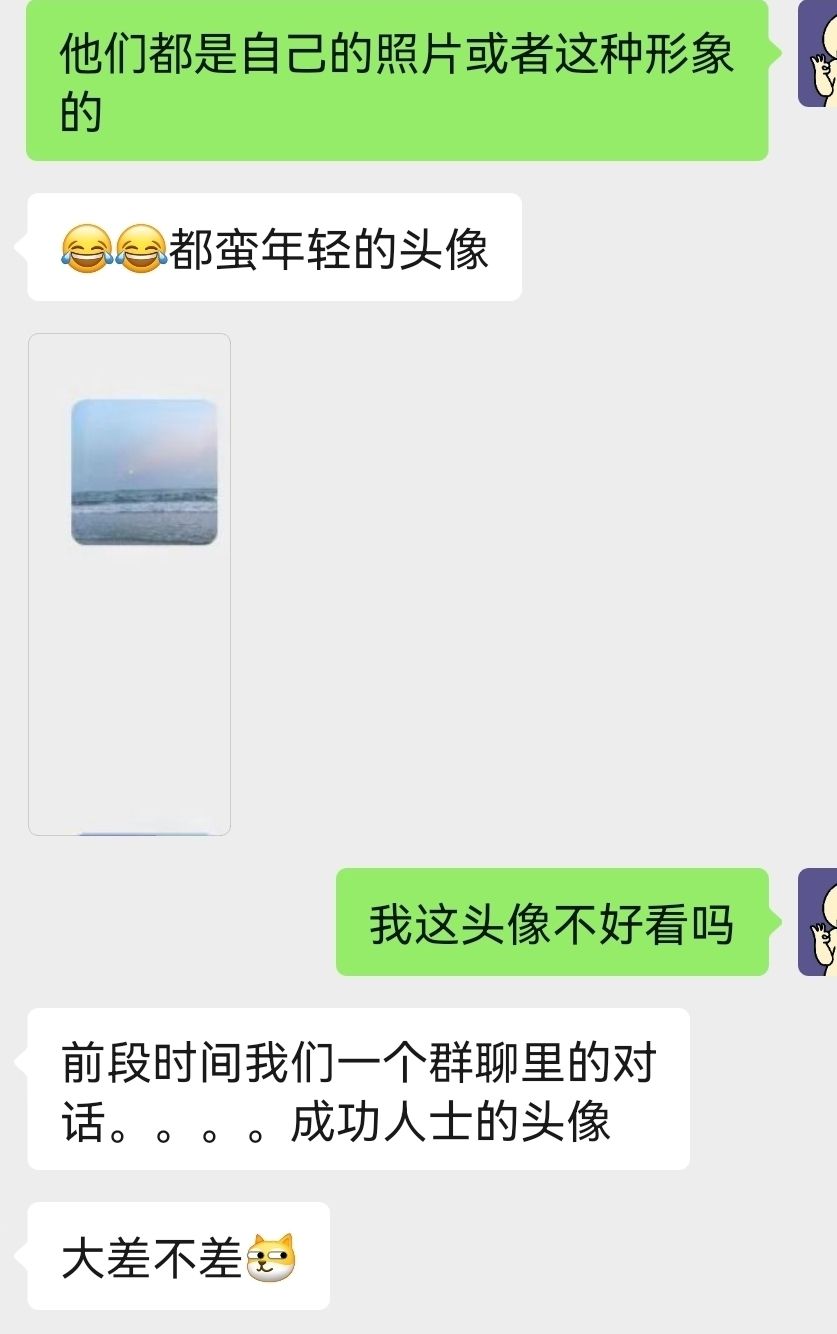
Task: Open sender's avatar beside 他们都是自己的照片 message
Action: [818, 53]
